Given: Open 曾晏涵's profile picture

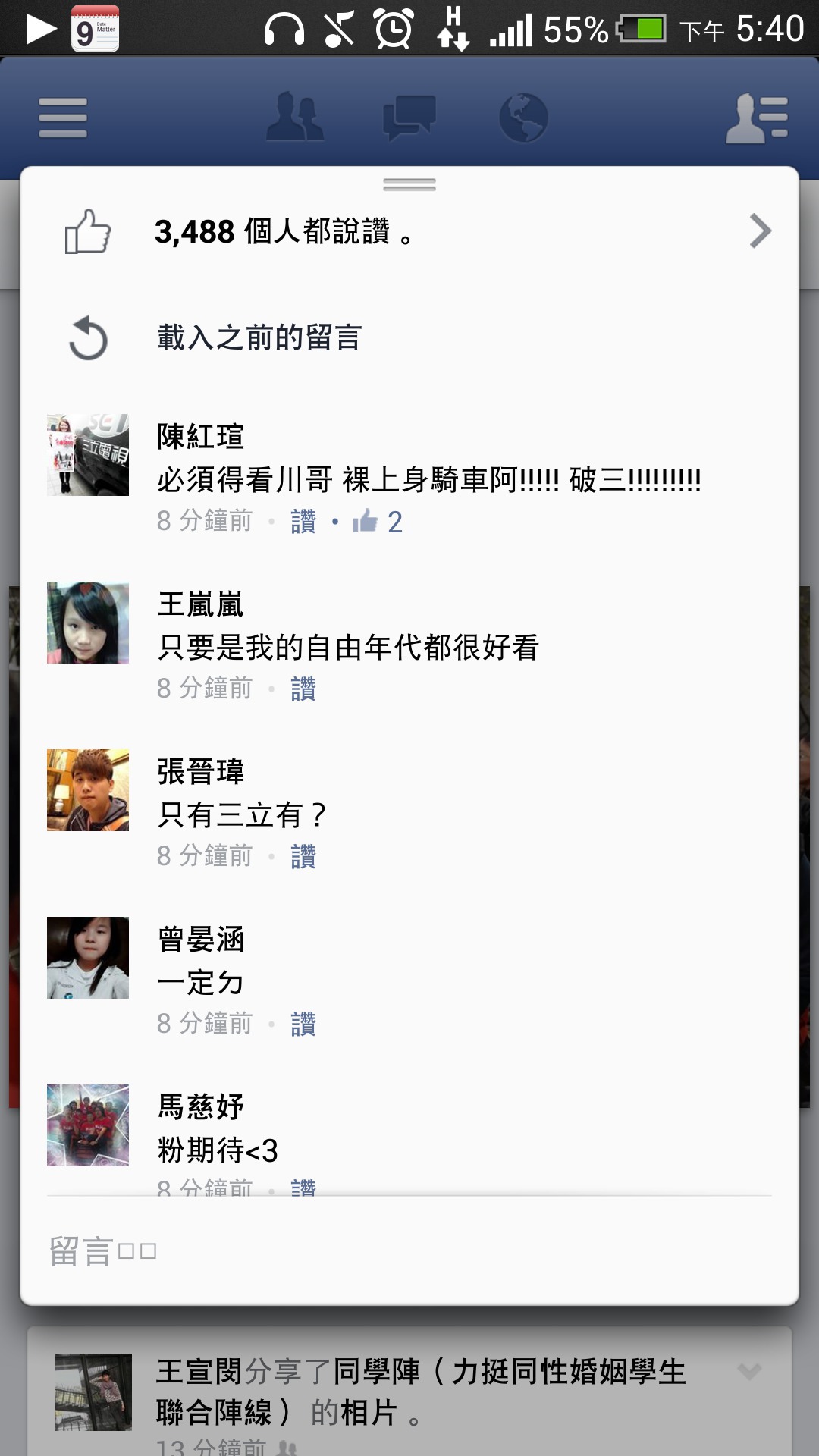Looking at the screenshot, I should tap(88, 958).
